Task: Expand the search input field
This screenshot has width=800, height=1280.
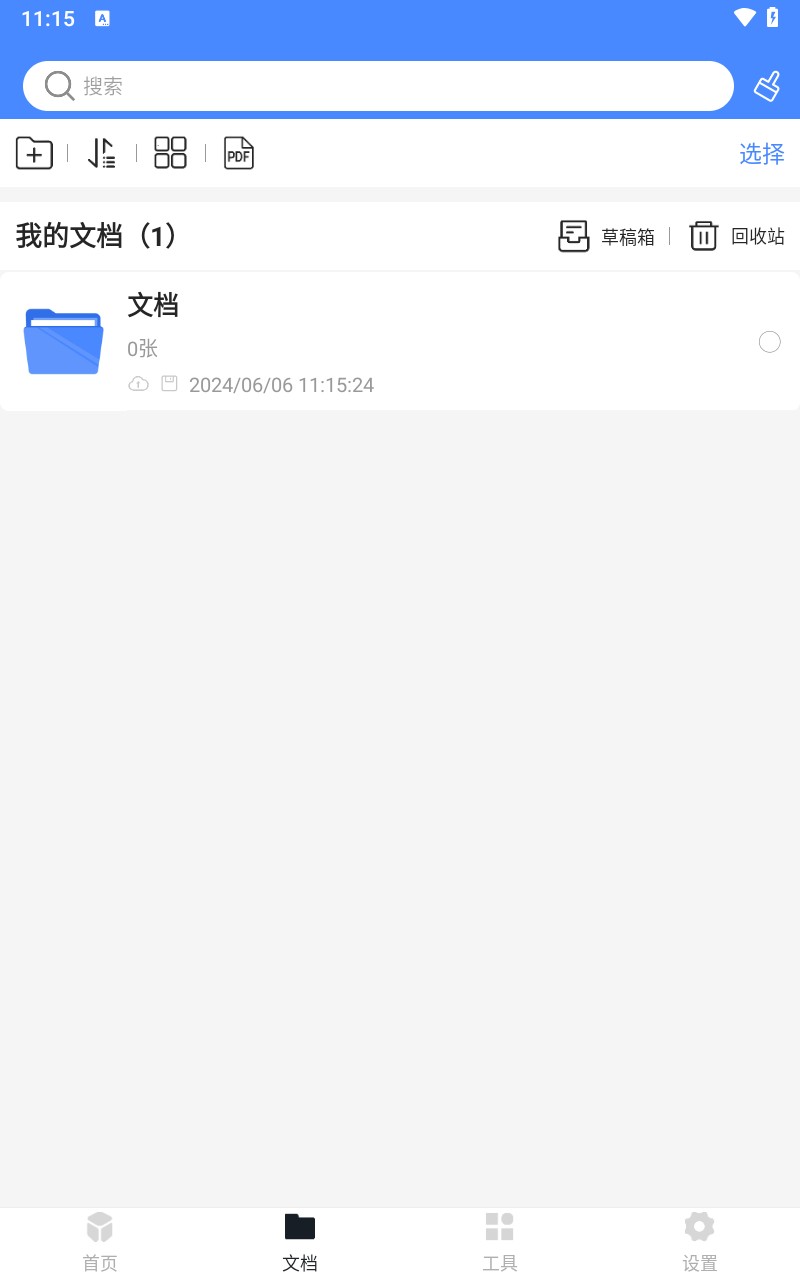Action: pyautogui.click(x=378, y=86)
